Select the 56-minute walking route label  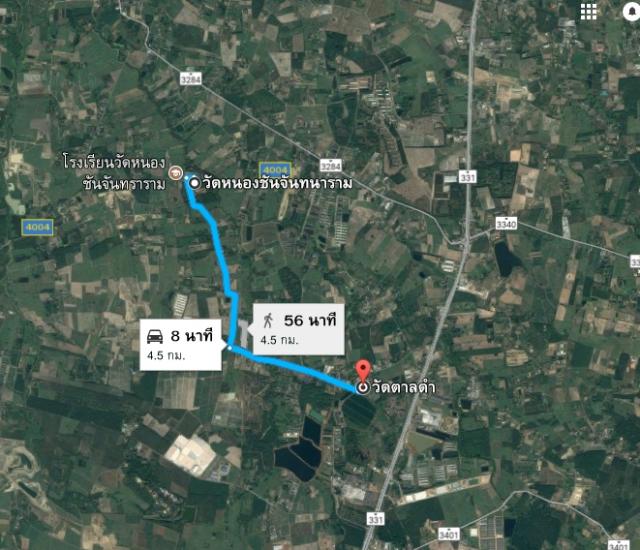pos(298,328)
